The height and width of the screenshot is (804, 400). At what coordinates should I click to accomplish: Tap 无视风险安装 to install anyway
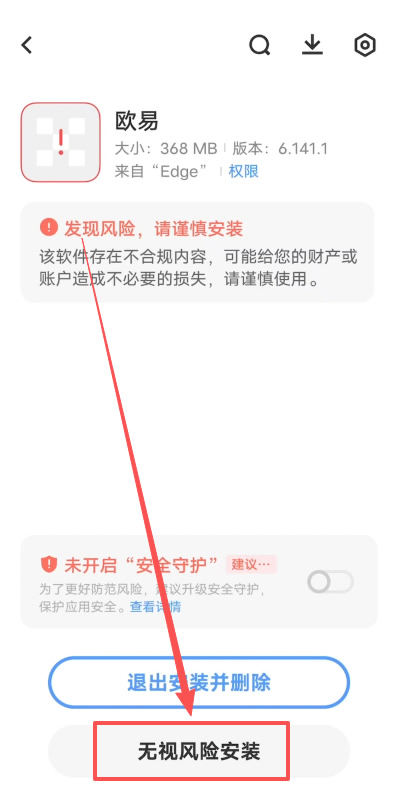pos(199,752)
